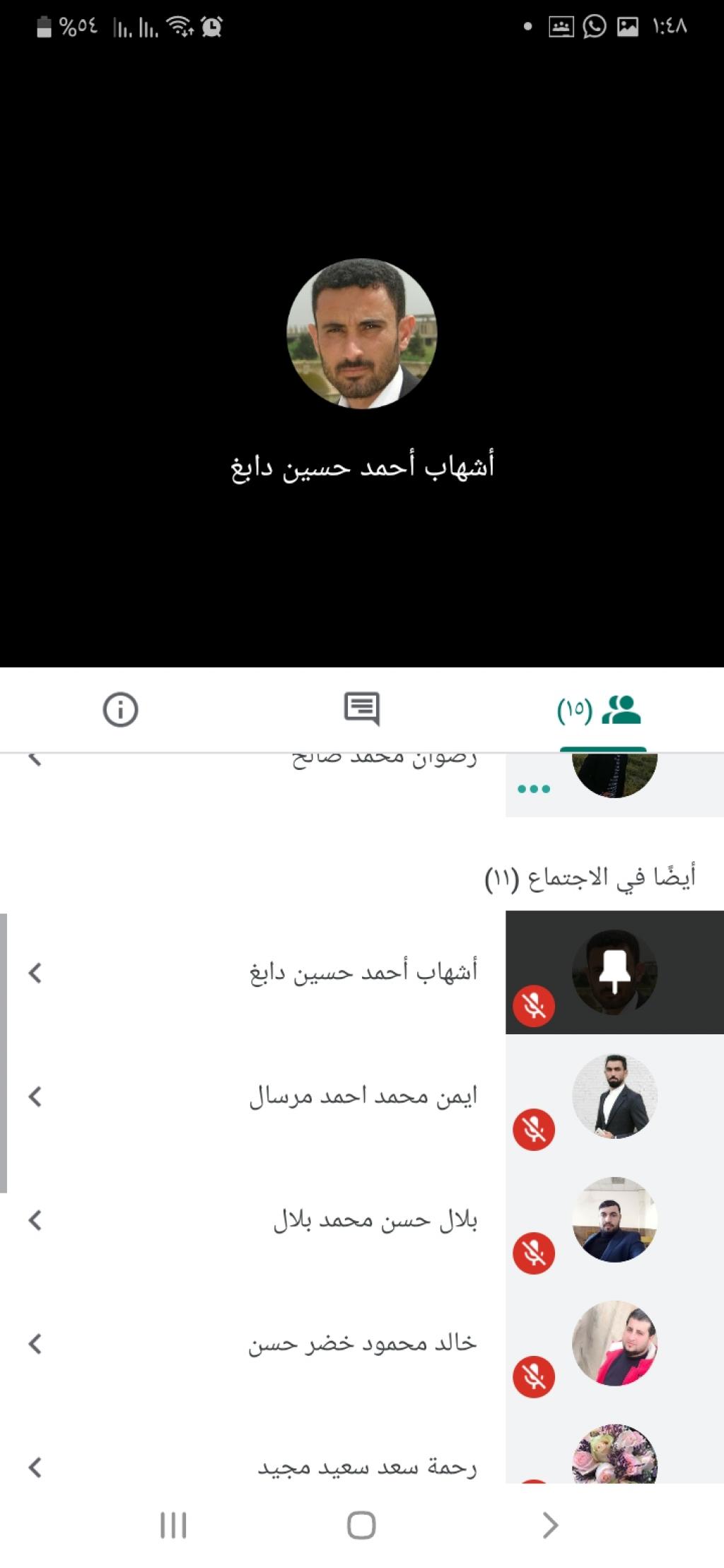This screenshot has width=724, height=1568.
Task: Tap pinned avatar of أشهاب أحمد حسين دابغ
Action: [614, 973]
